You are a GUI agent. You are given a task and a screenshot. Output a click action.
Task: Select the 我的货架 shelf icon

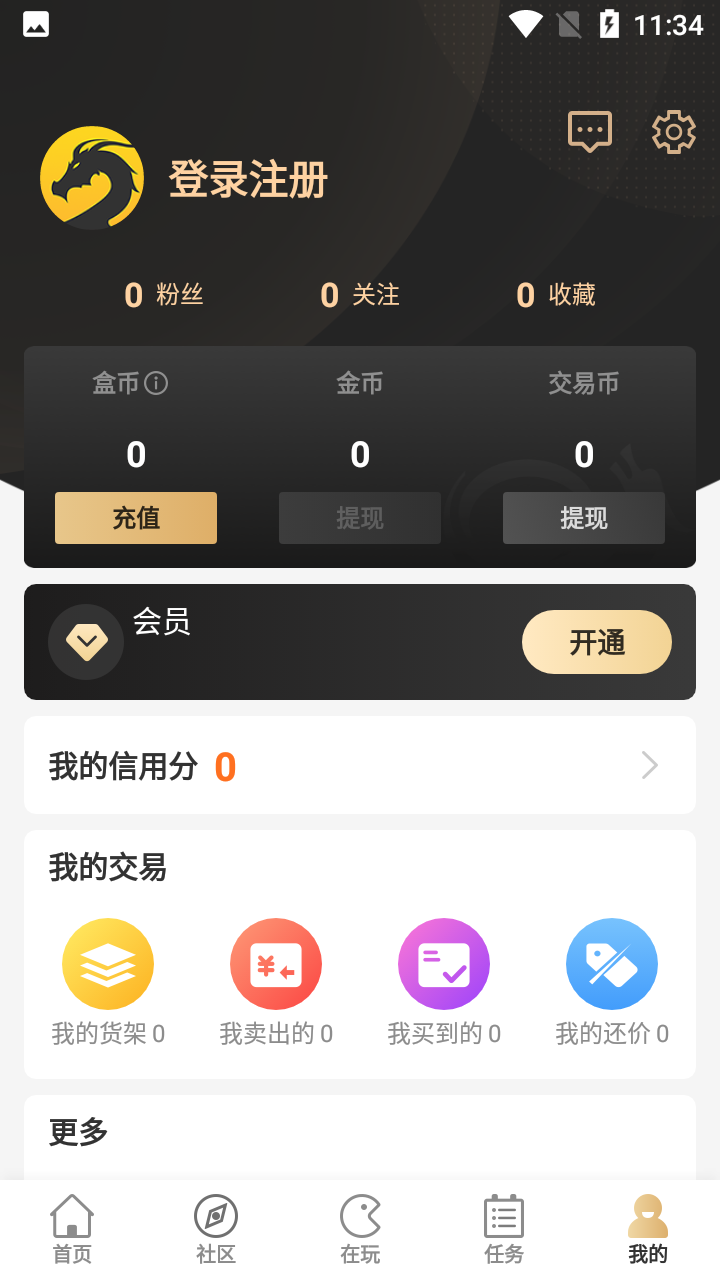(x=108, y=963)
